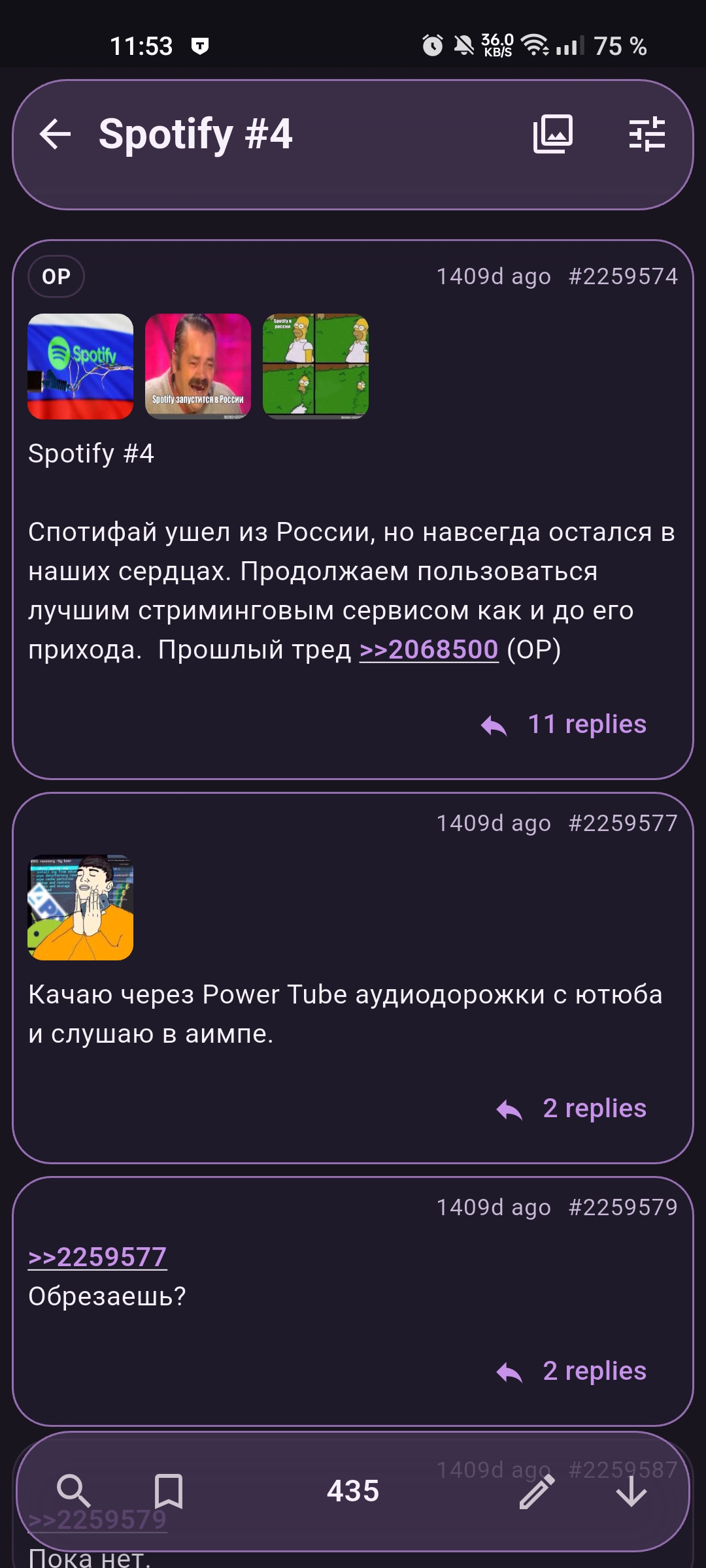This screenshot has height=1568, width=706.
Task: Show 2 replies to post #2259577
Action: tap(571, 1109)
